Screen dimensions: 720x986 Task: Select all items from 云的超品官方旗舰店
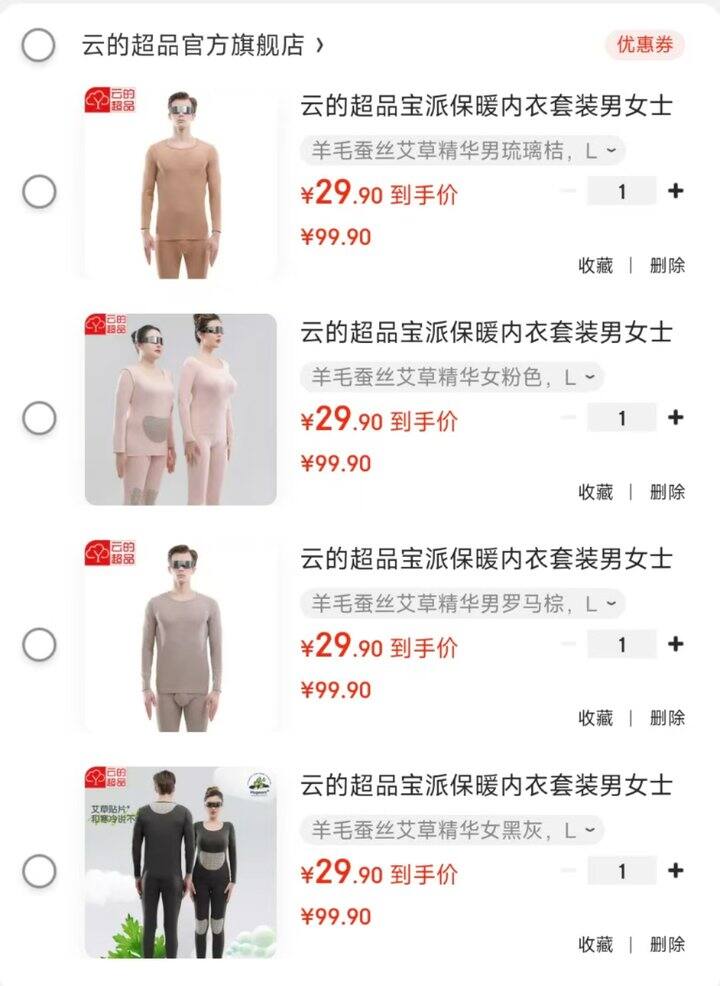pos(38,45)
